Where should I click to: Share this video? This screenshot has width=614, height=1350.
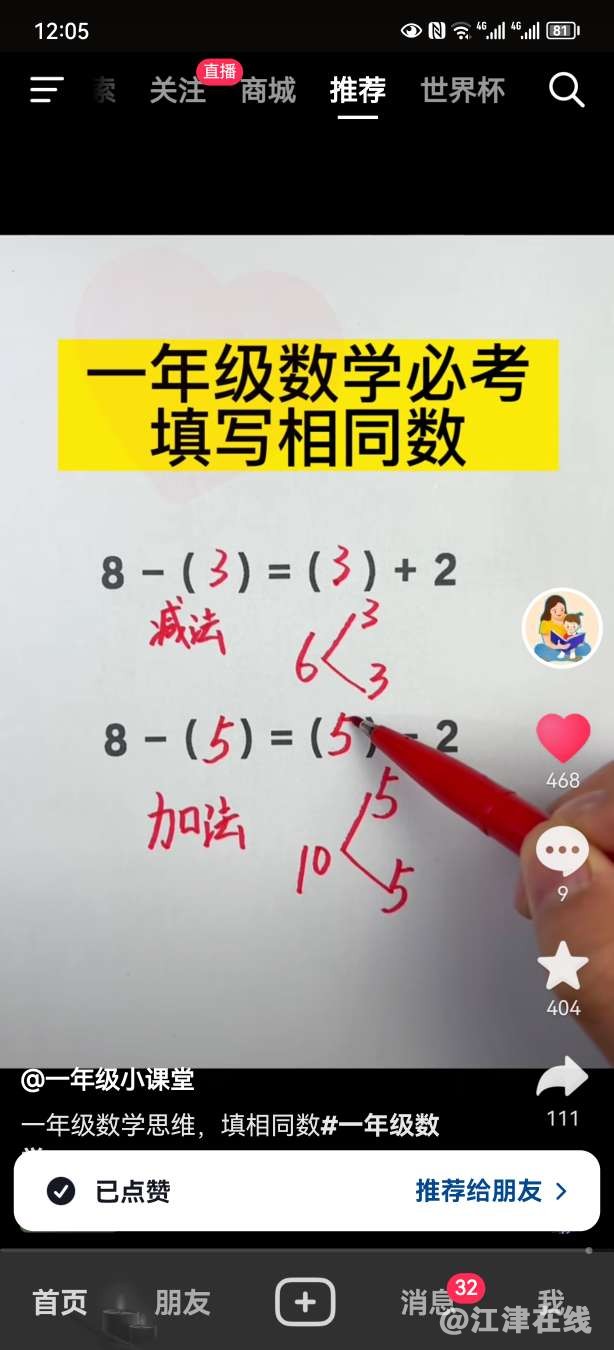563,1078
